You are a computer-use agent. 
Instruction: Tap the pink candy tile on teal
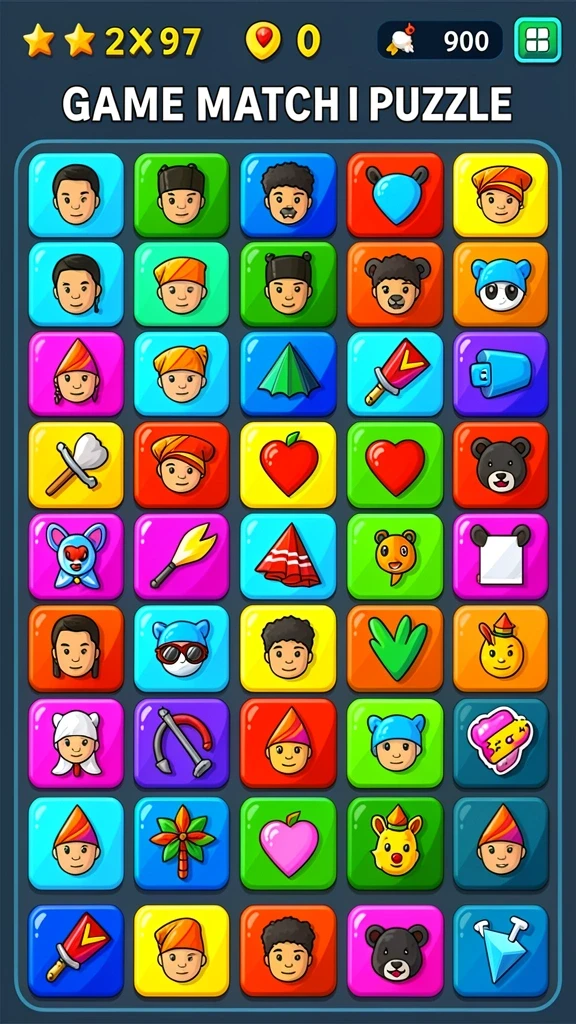501,743
